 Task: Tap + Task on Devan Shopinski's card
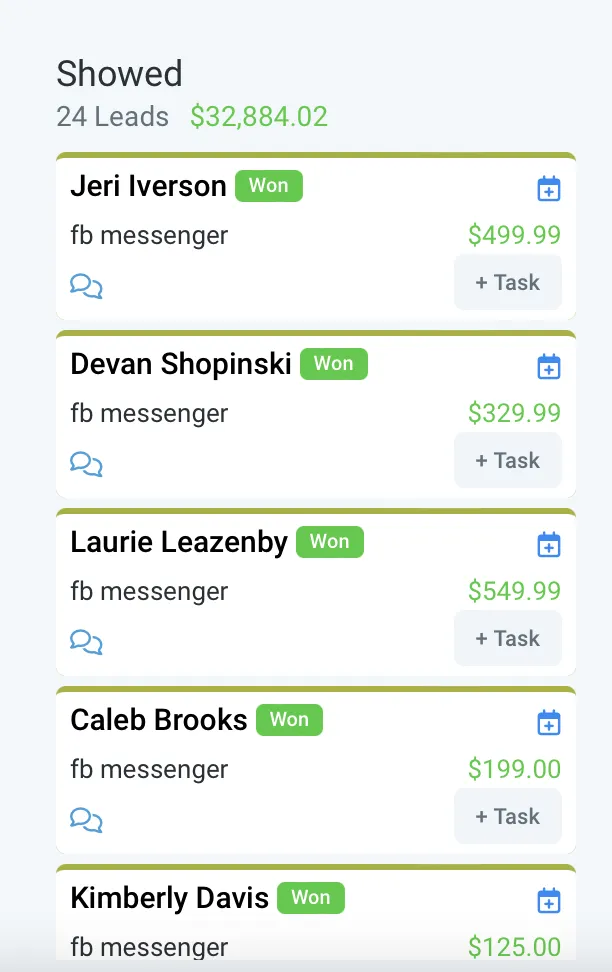(x=507, y=461)
